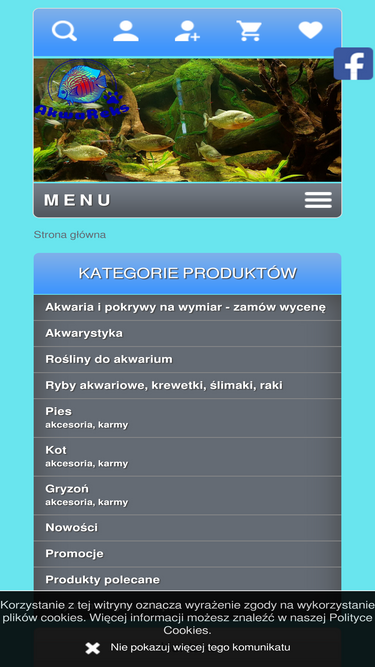Open the user account icon

point(126,31)
